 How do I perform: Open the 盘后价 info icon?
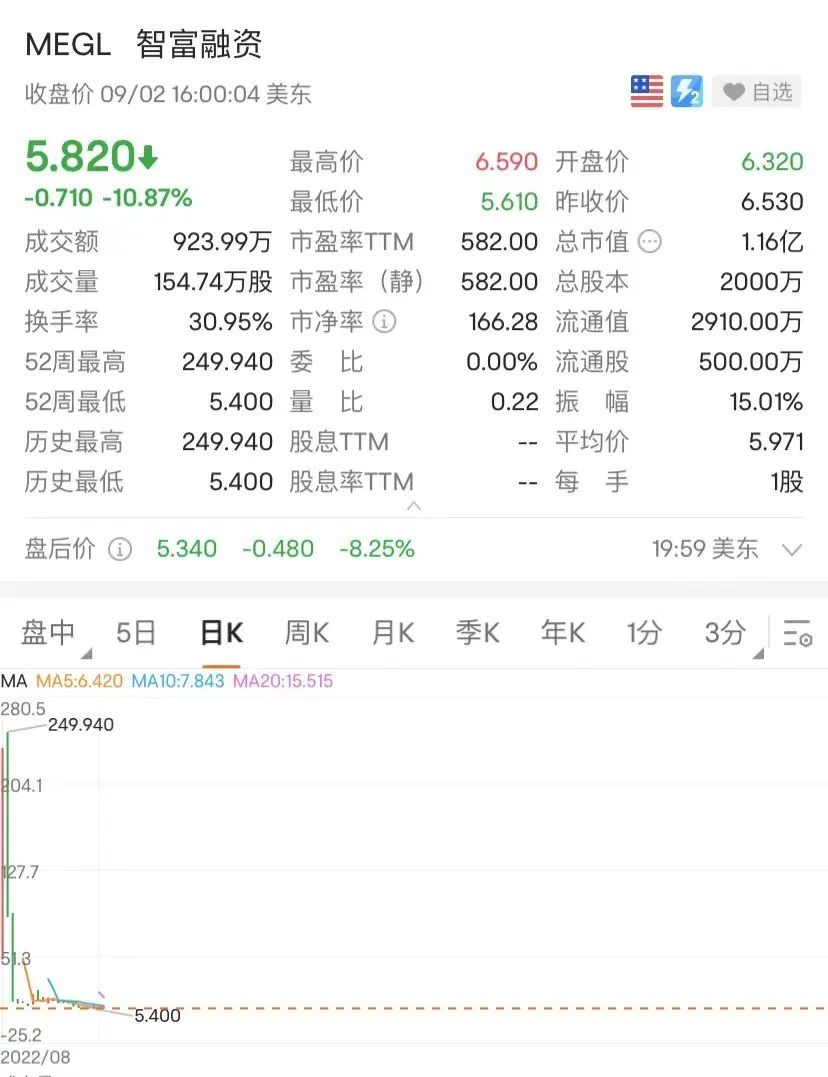point(120,549)
